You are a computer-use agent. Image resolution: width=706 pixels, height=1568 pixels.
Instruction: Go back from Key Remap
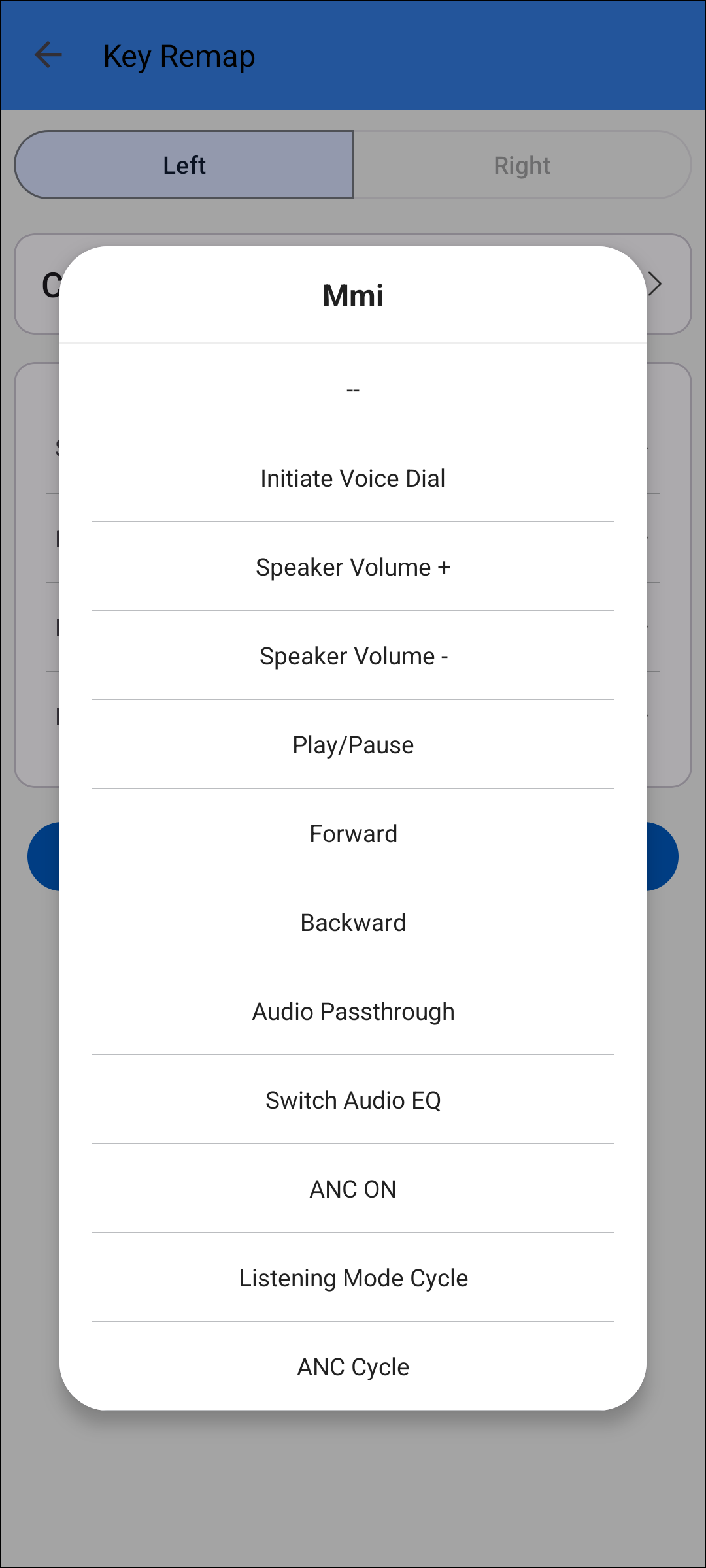coord(48,55)
